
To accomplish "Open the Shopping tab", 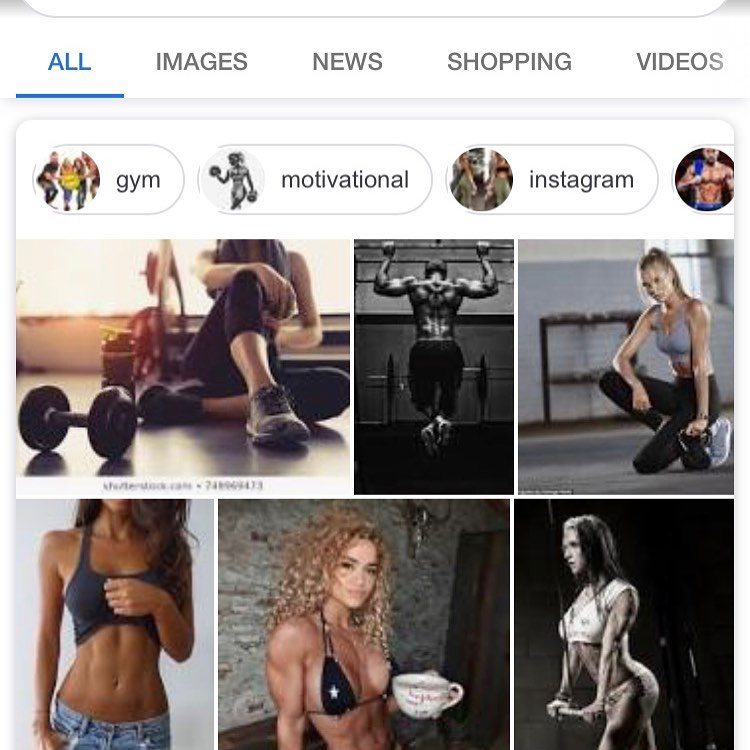I will [509, 62].
